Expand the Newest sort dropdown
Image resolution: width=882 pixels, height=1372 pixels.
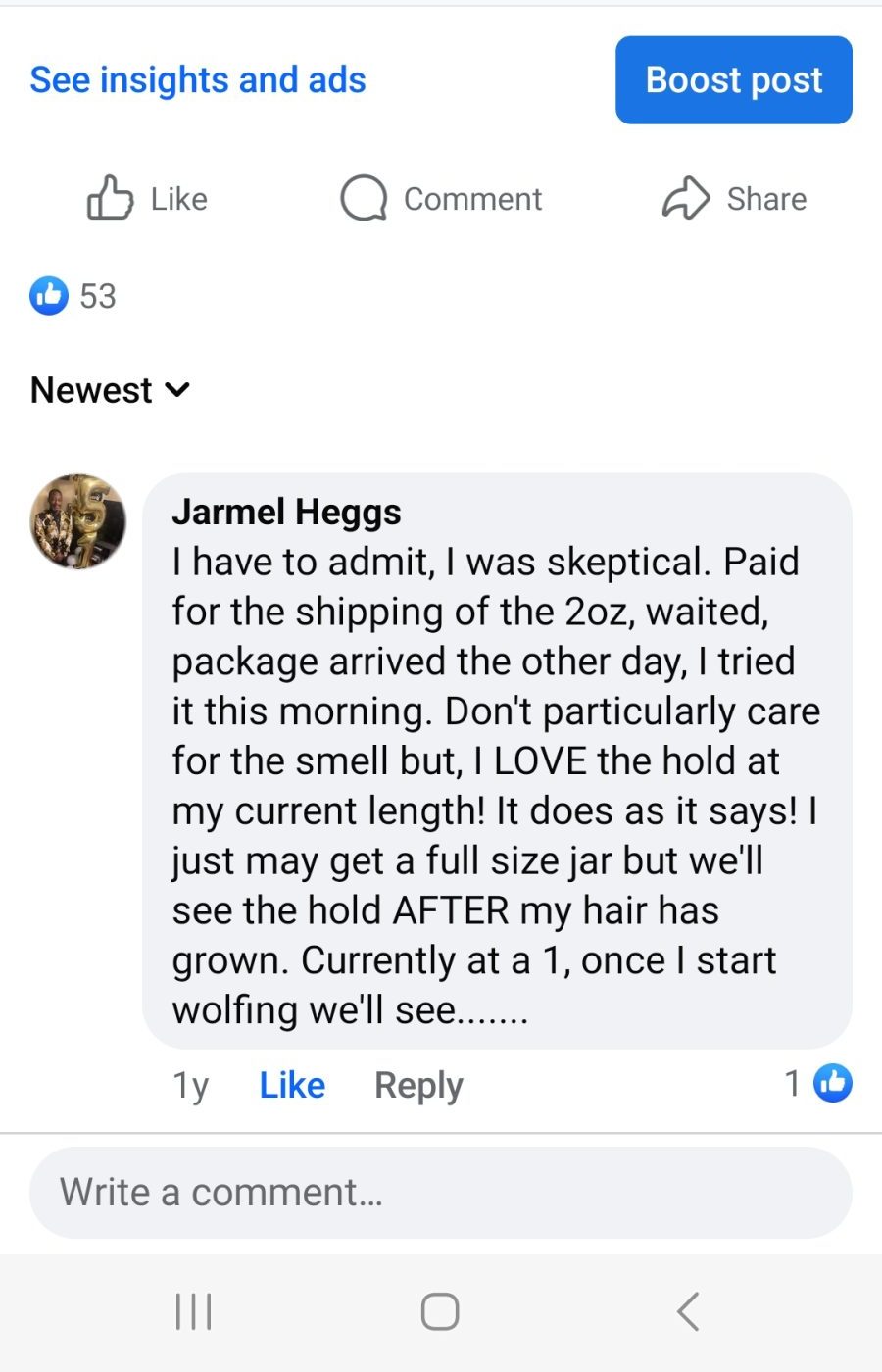pyautogui.click(x=110, y=390)
